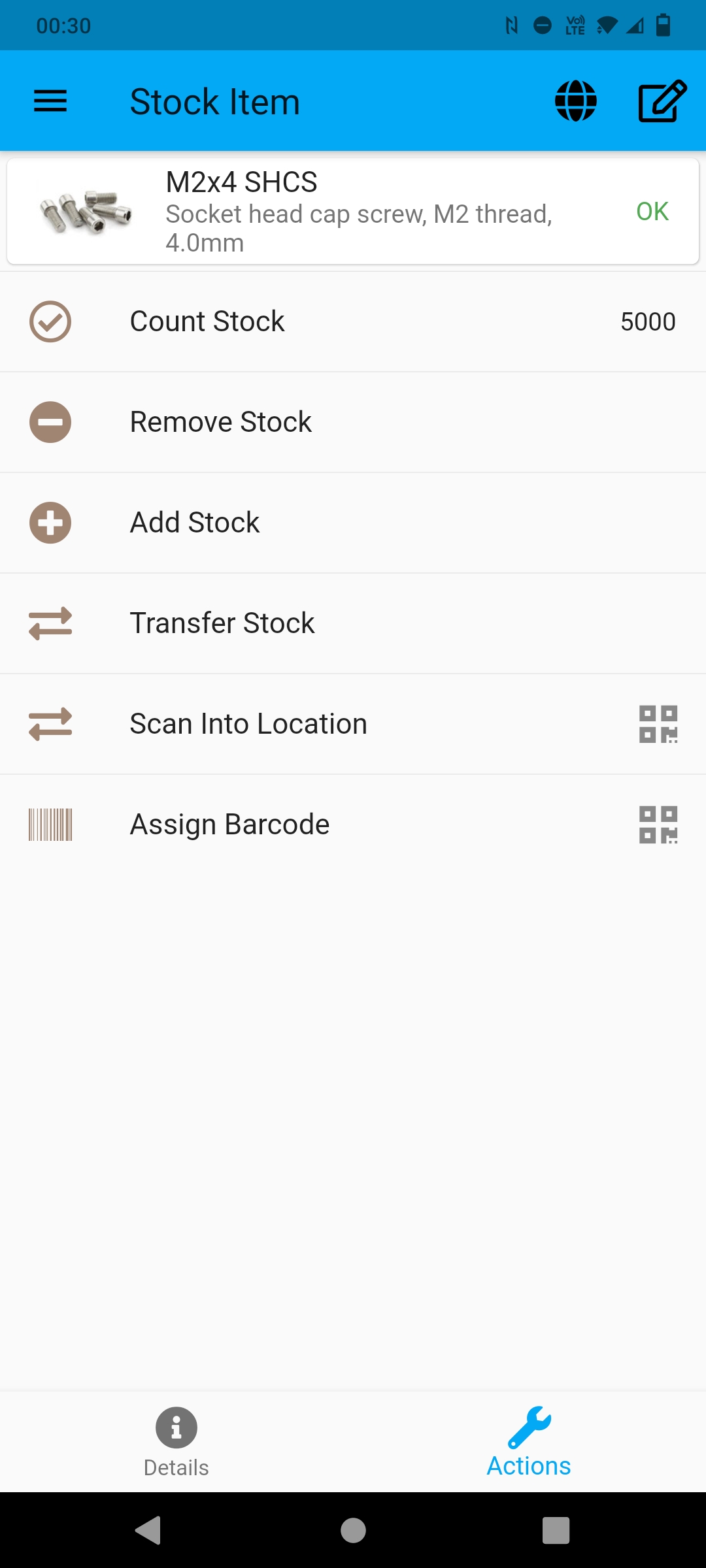This screenshot has width=706, height=1568.
Task: Tap the plus icon for Add Stock
Action: click(50, 522)
